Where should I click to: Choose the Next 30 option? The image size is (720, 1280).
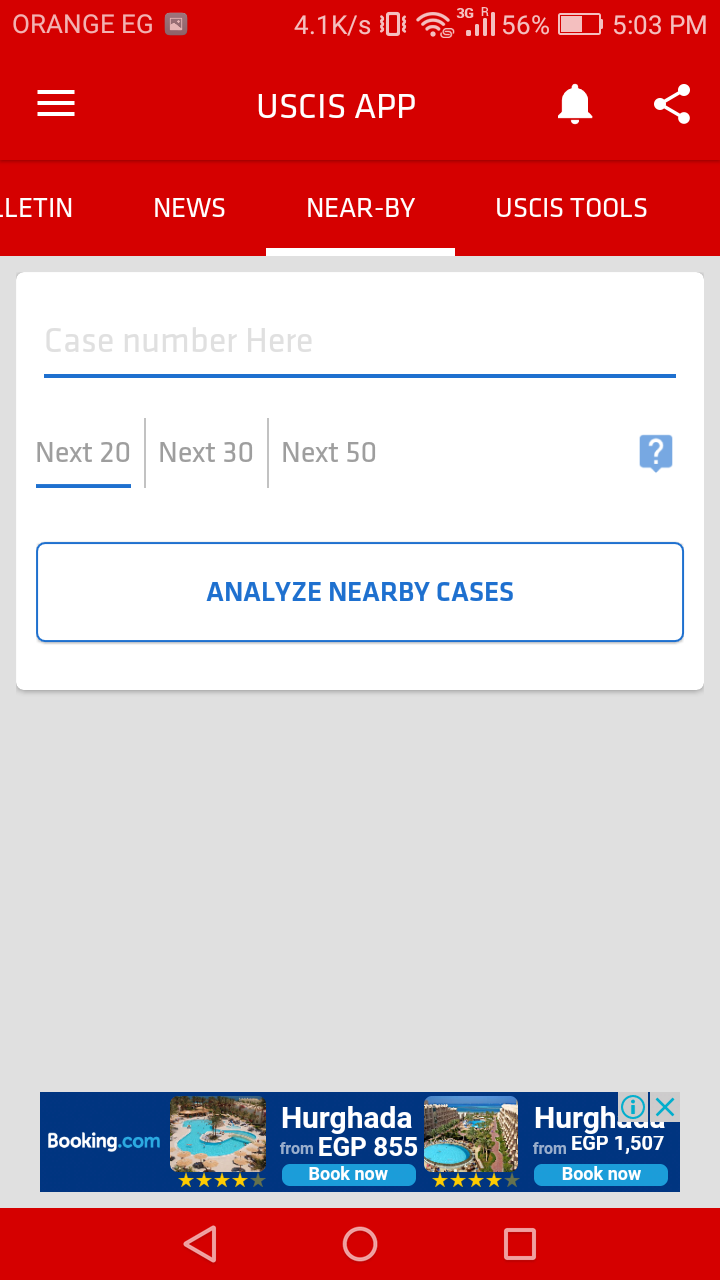[x=206, y=453]
